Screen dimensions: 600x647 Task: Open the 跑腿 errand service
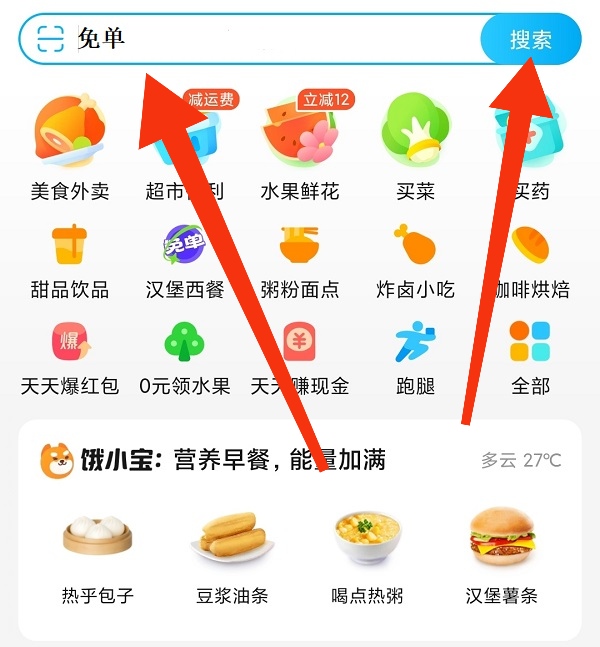coord(415,357)
